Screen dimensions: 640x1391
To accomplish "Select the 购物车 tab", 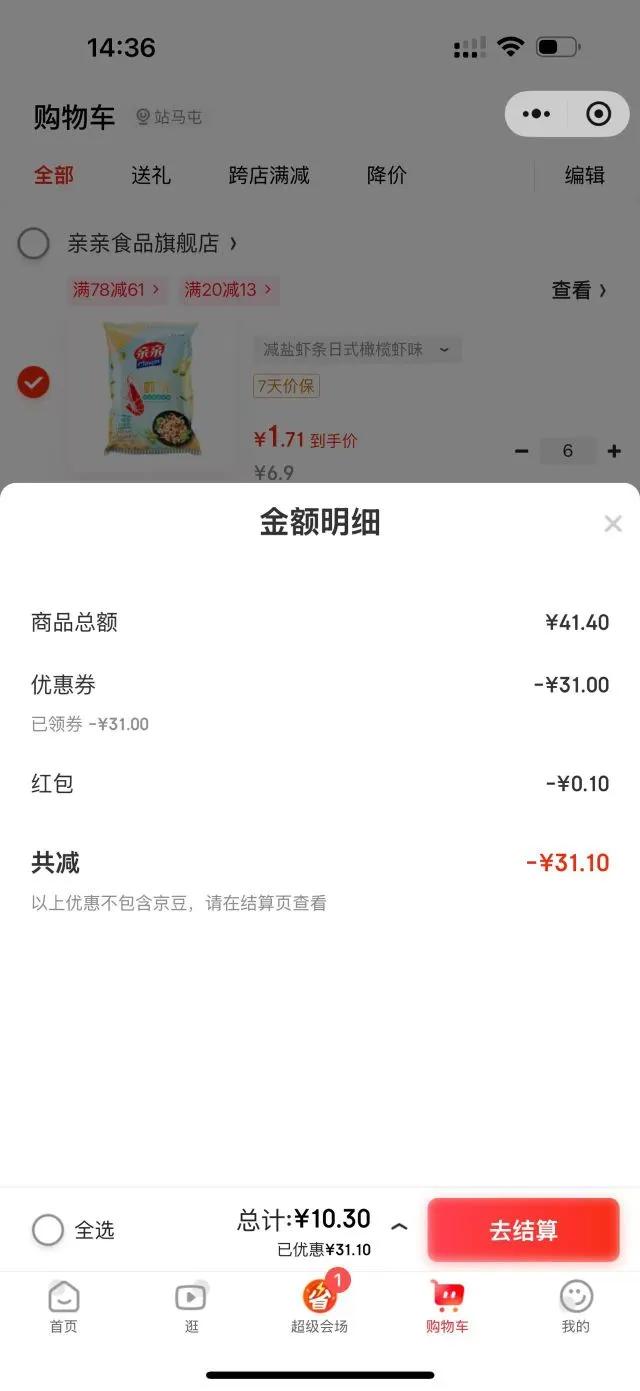I will coord(447,1306).
